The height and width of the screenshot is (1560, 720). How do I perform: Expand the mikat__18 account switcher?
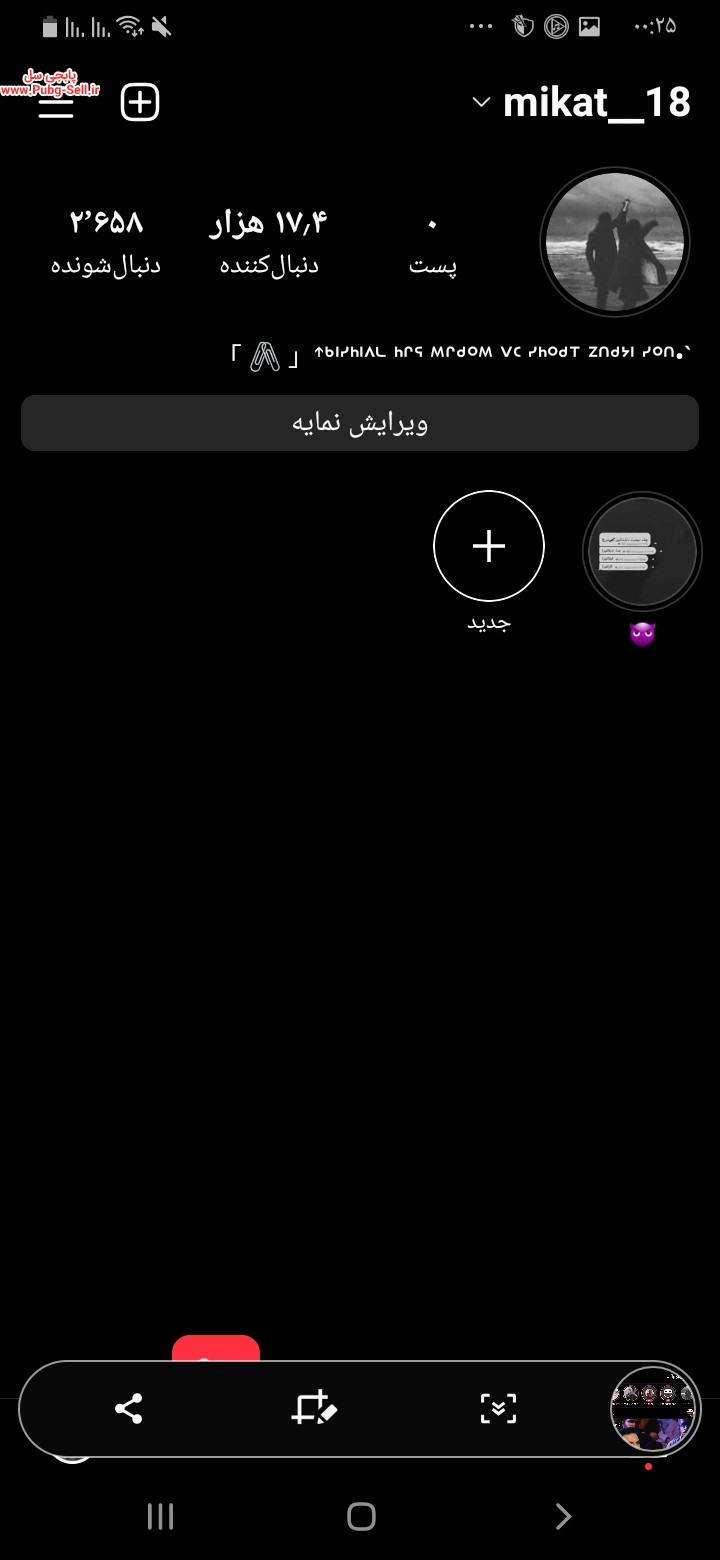(x=581, y=102)
